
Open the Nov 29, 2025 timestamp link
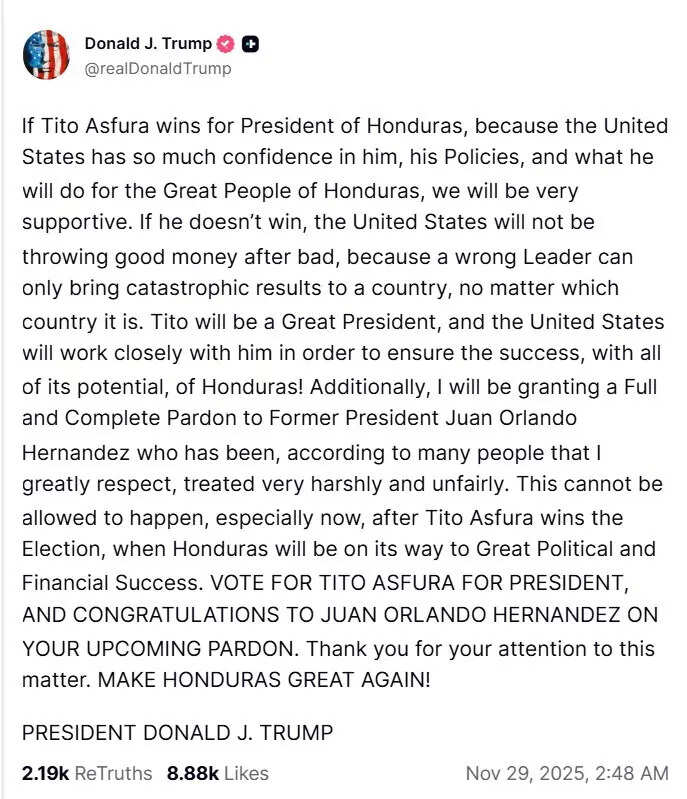point(567,773)
